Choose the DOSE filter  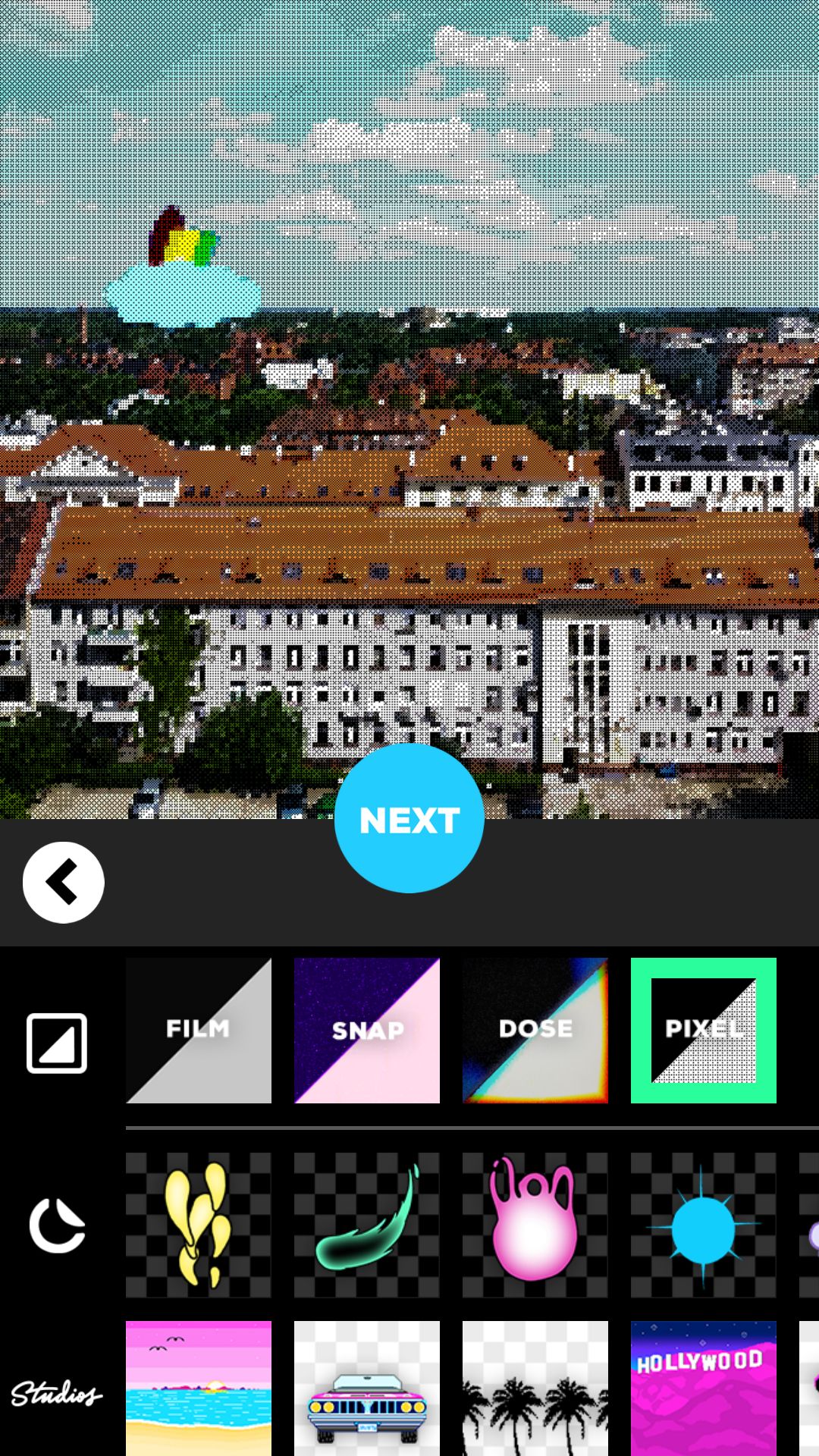(535, 1031)
